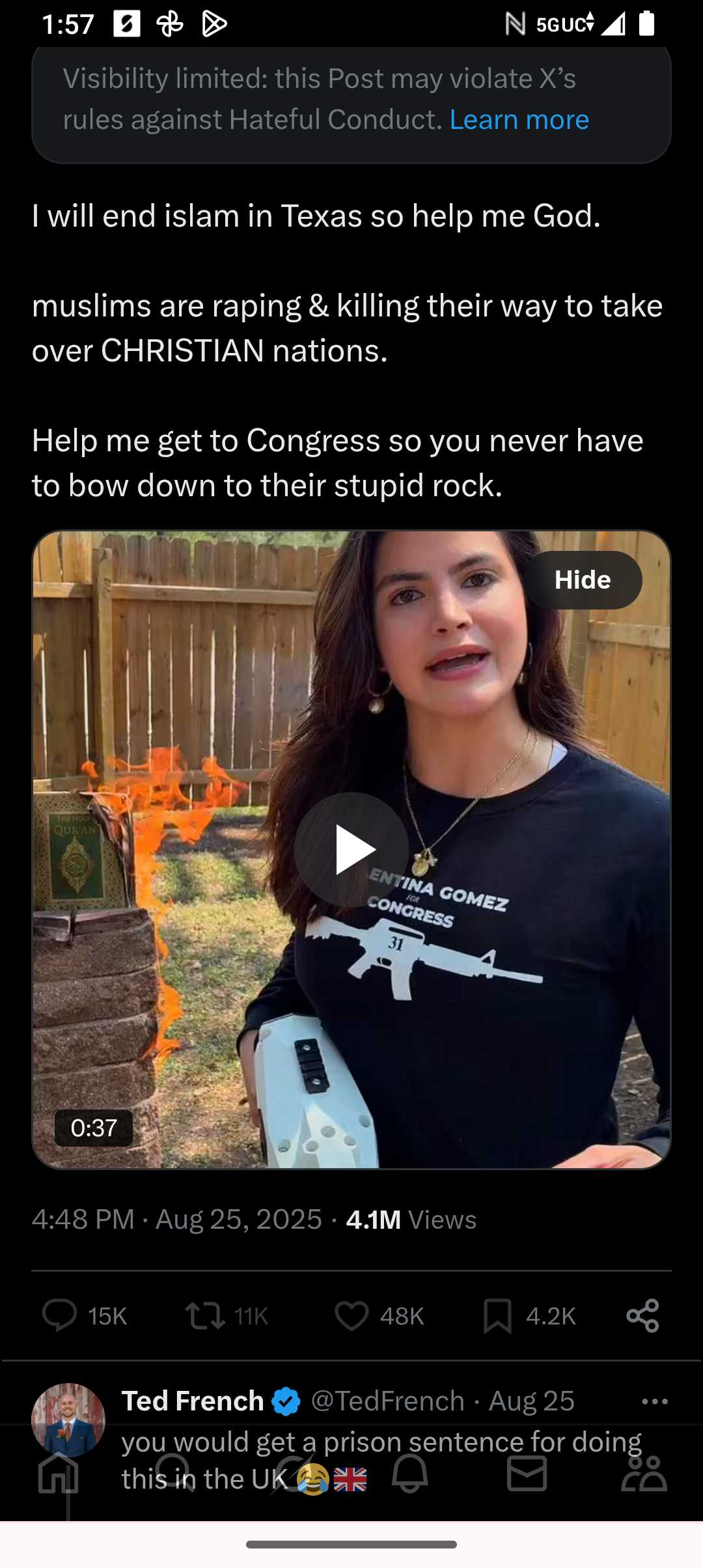This screenshot has width=703, height=1568.
Task: Open the Learn more link
Action: (519, 120)
